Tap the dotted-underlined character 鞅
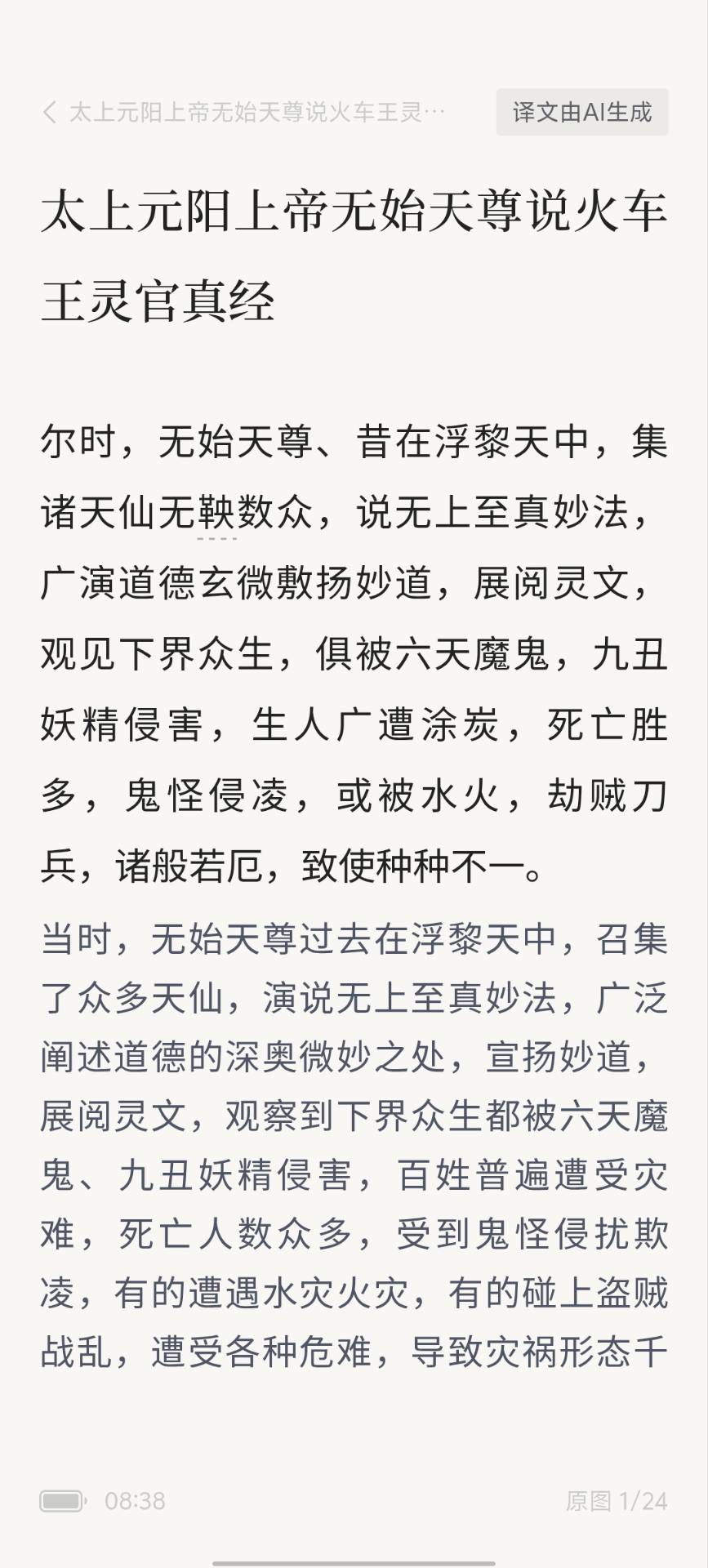 click(x=216, y=514)
